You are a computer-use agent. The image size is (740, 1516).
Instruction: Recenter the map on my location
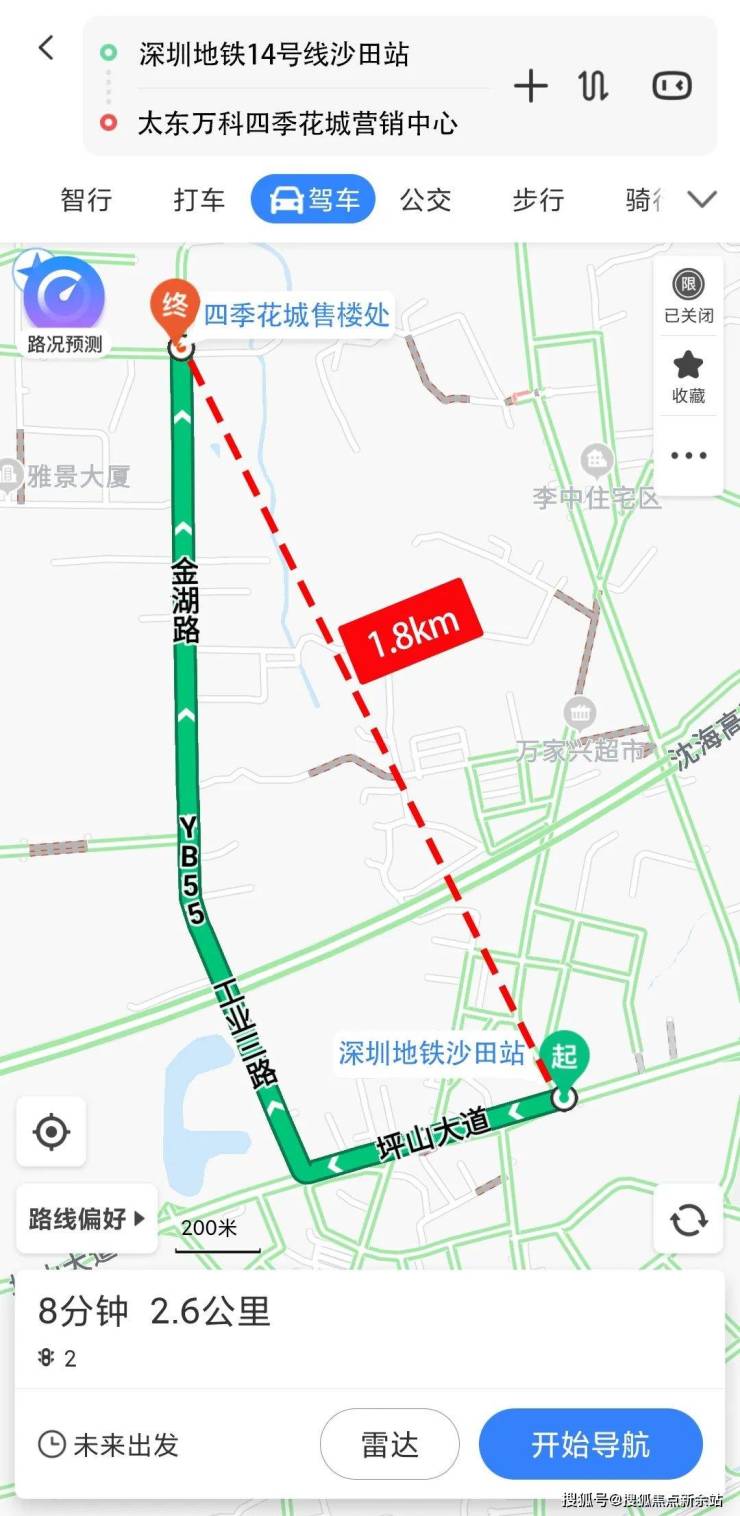51,1132
